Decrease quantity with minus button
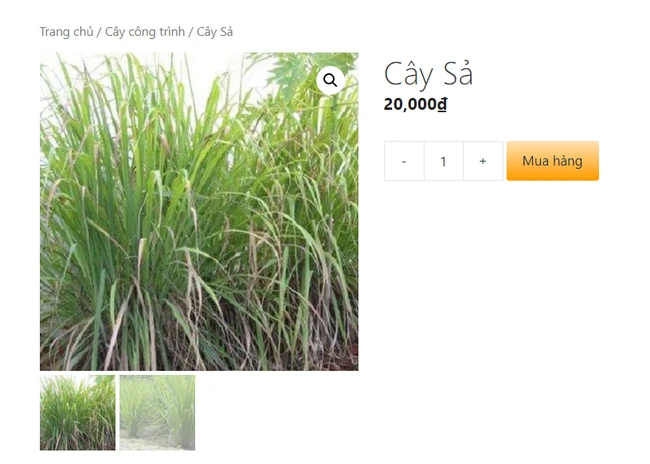 pos(404,161)
